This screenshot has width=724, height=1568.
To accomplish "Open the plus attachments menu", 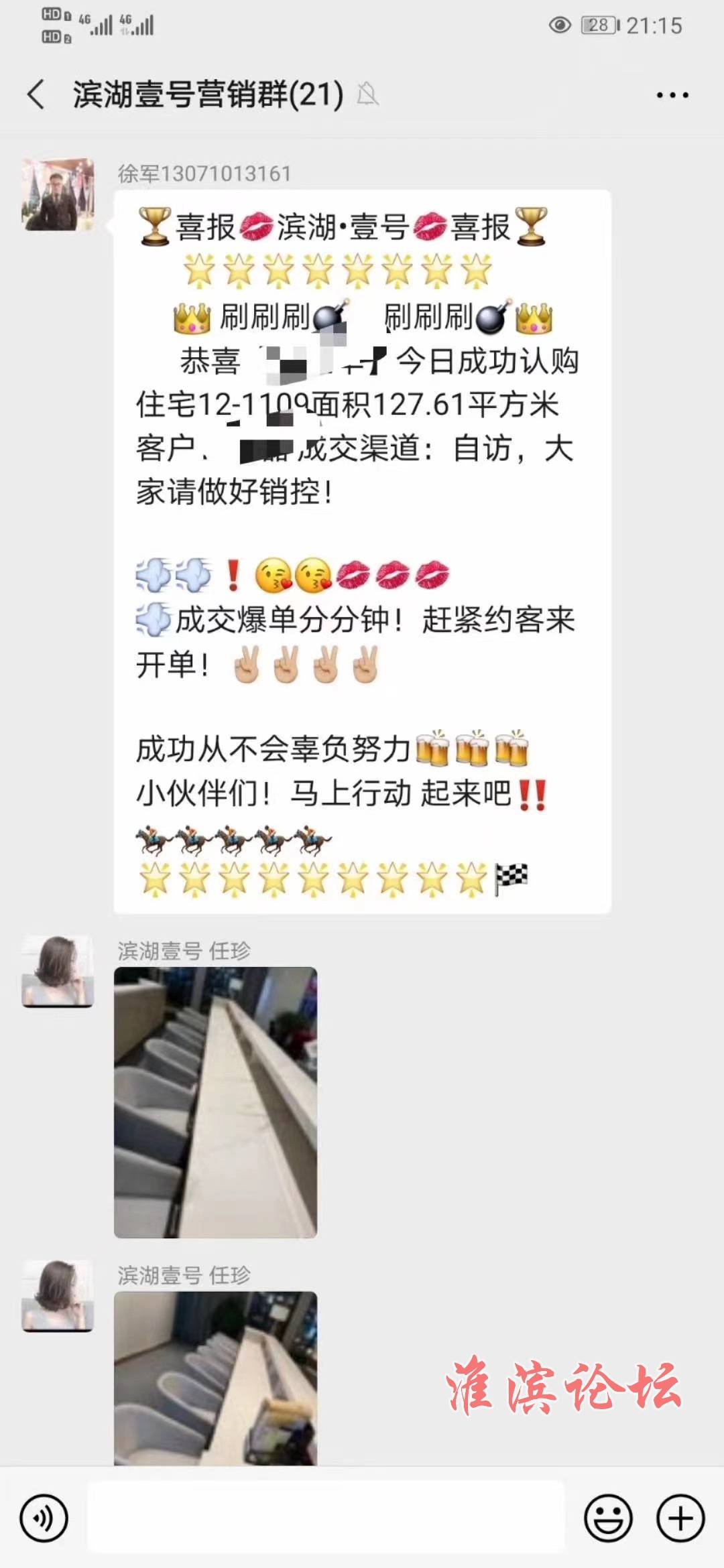I will click(680, 1518).
